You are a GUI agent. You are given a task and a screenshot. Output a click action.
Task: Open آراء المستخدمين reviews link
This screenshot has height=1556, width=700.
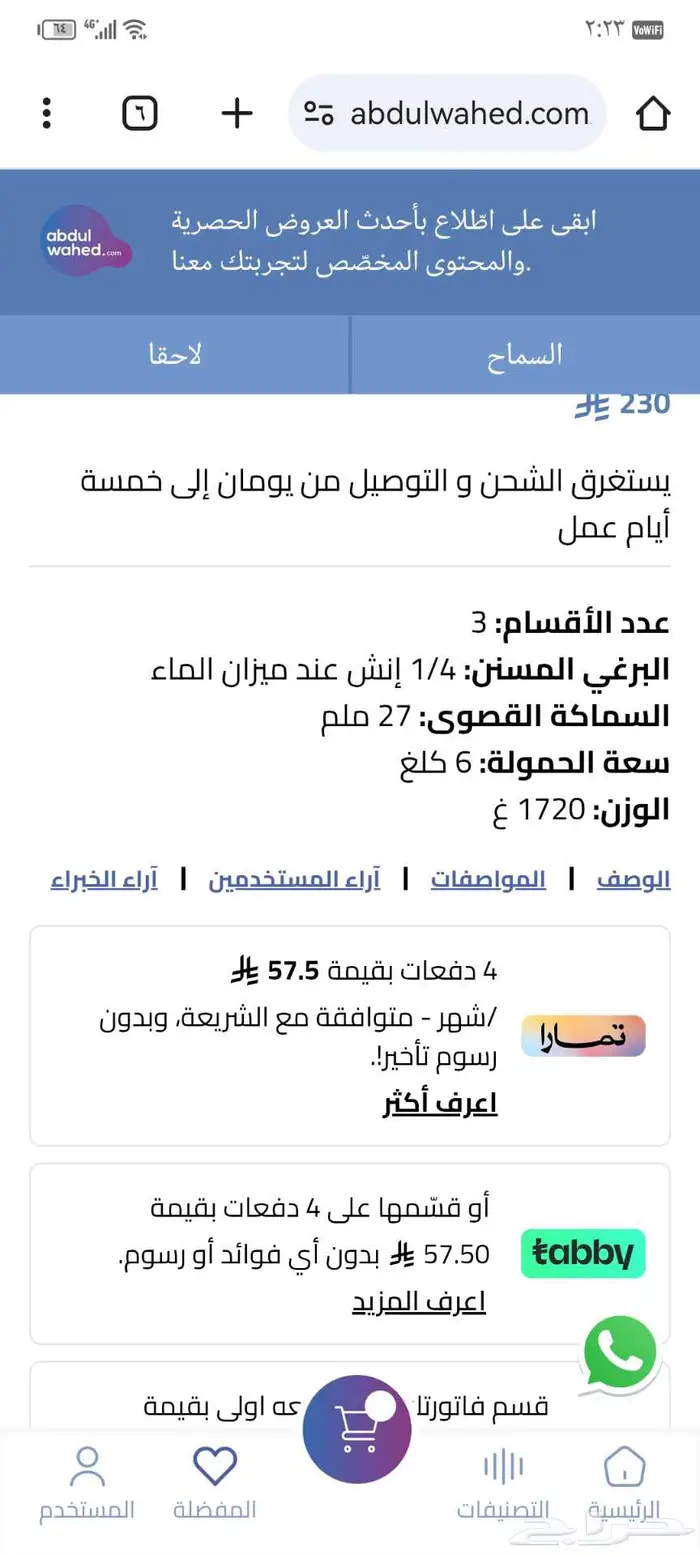(294, 880)
